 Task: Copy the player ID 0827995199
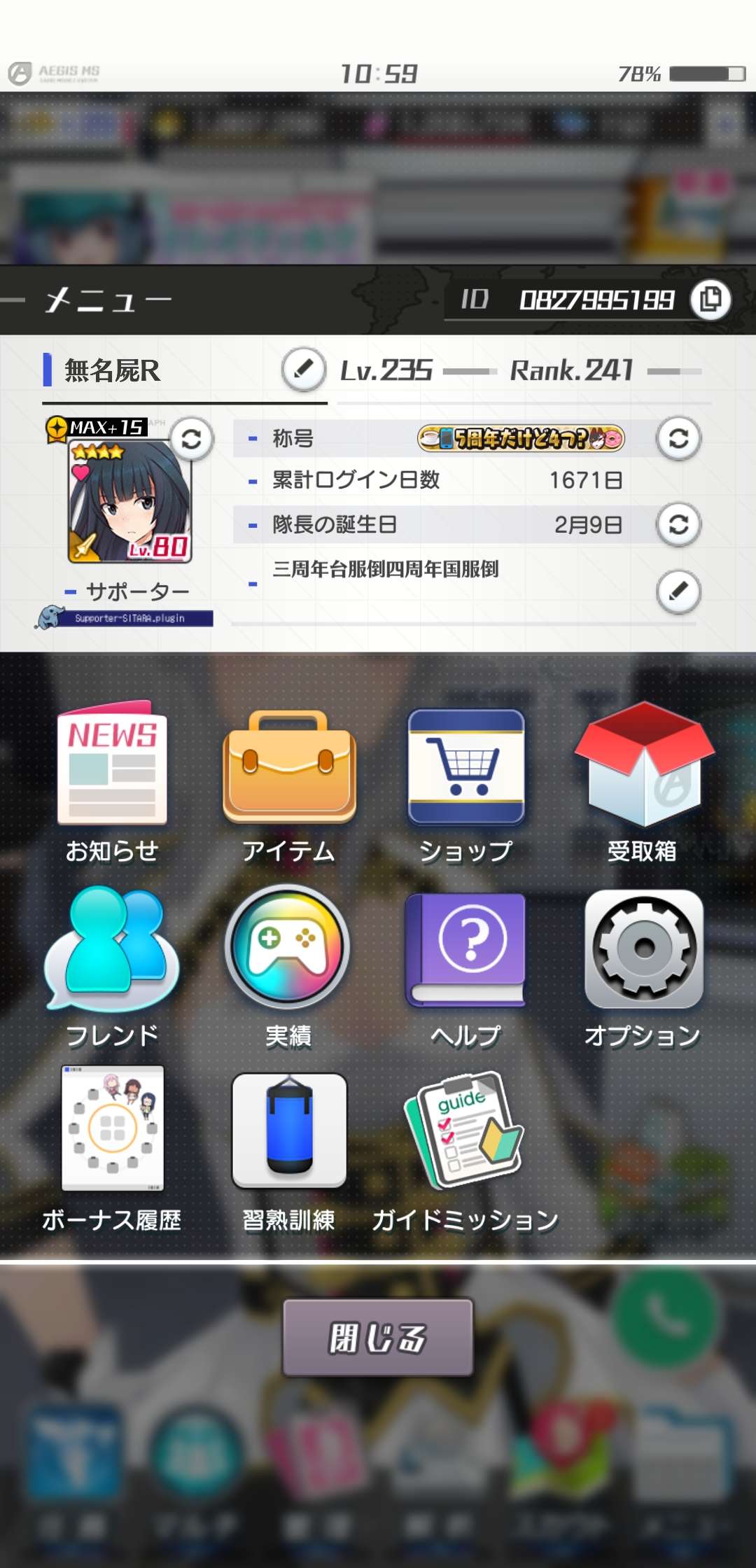710,300
